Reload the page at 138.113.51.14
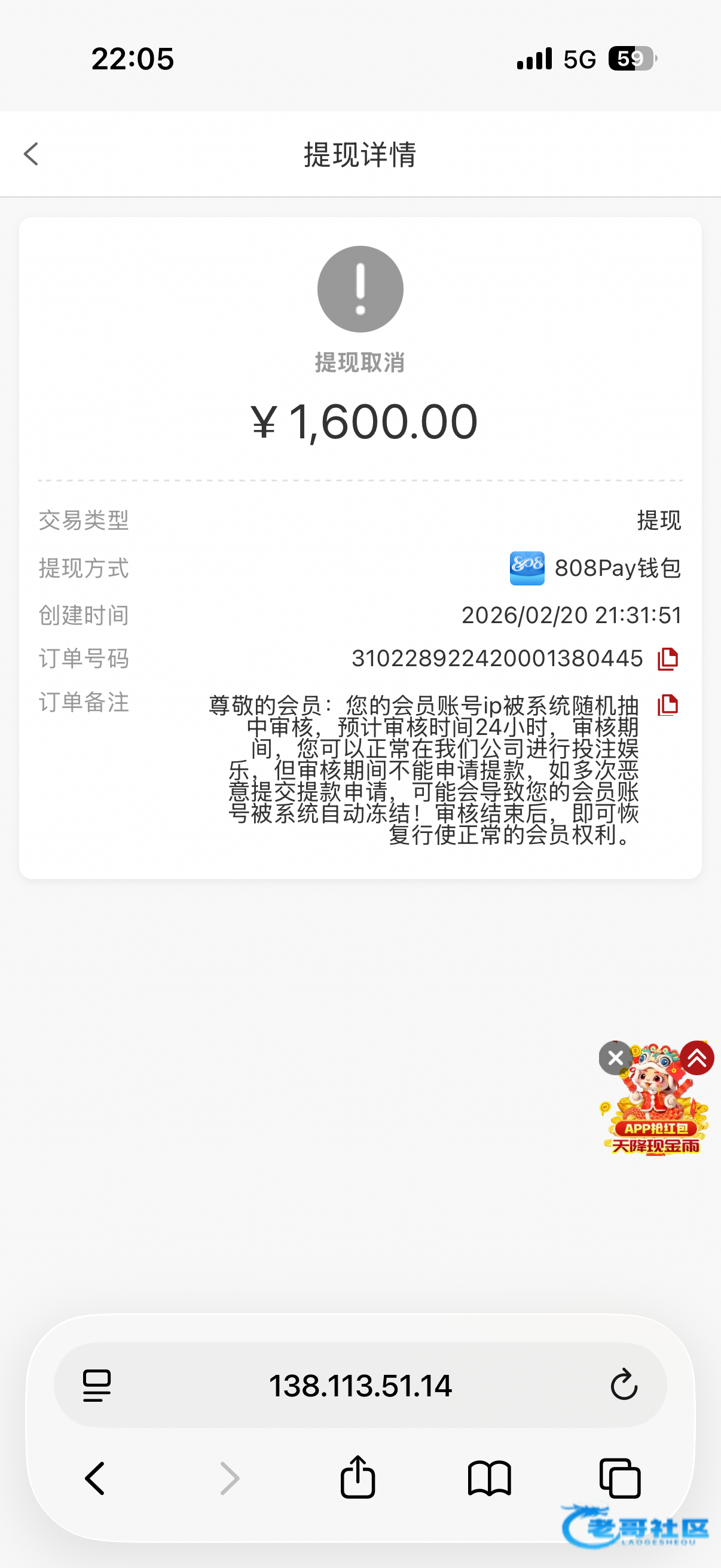Image resolution: width=721 pixels, height=1568 pixels. (624, 1386)
